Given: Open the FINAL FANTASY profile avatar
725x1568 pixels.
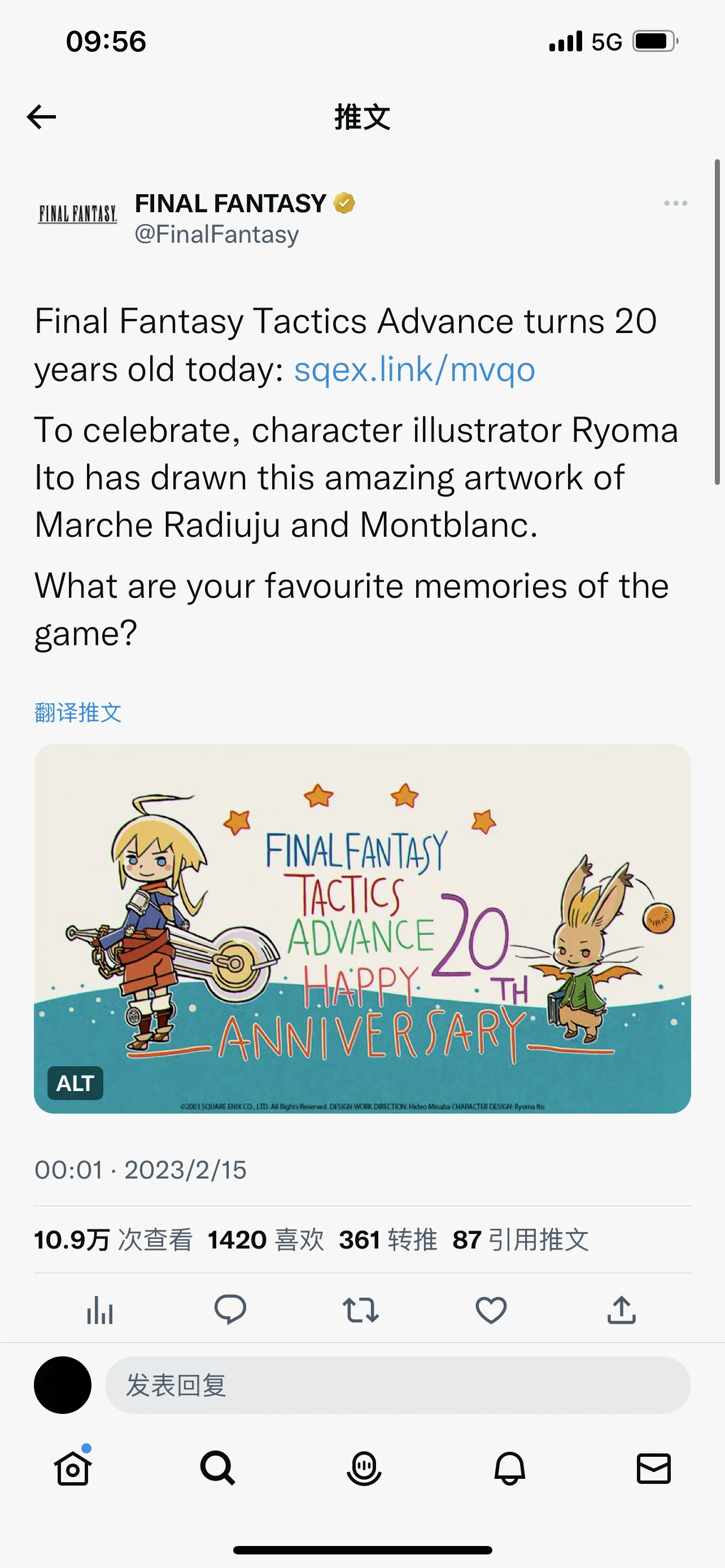Looking at the screenshot, I should [77, 214].
